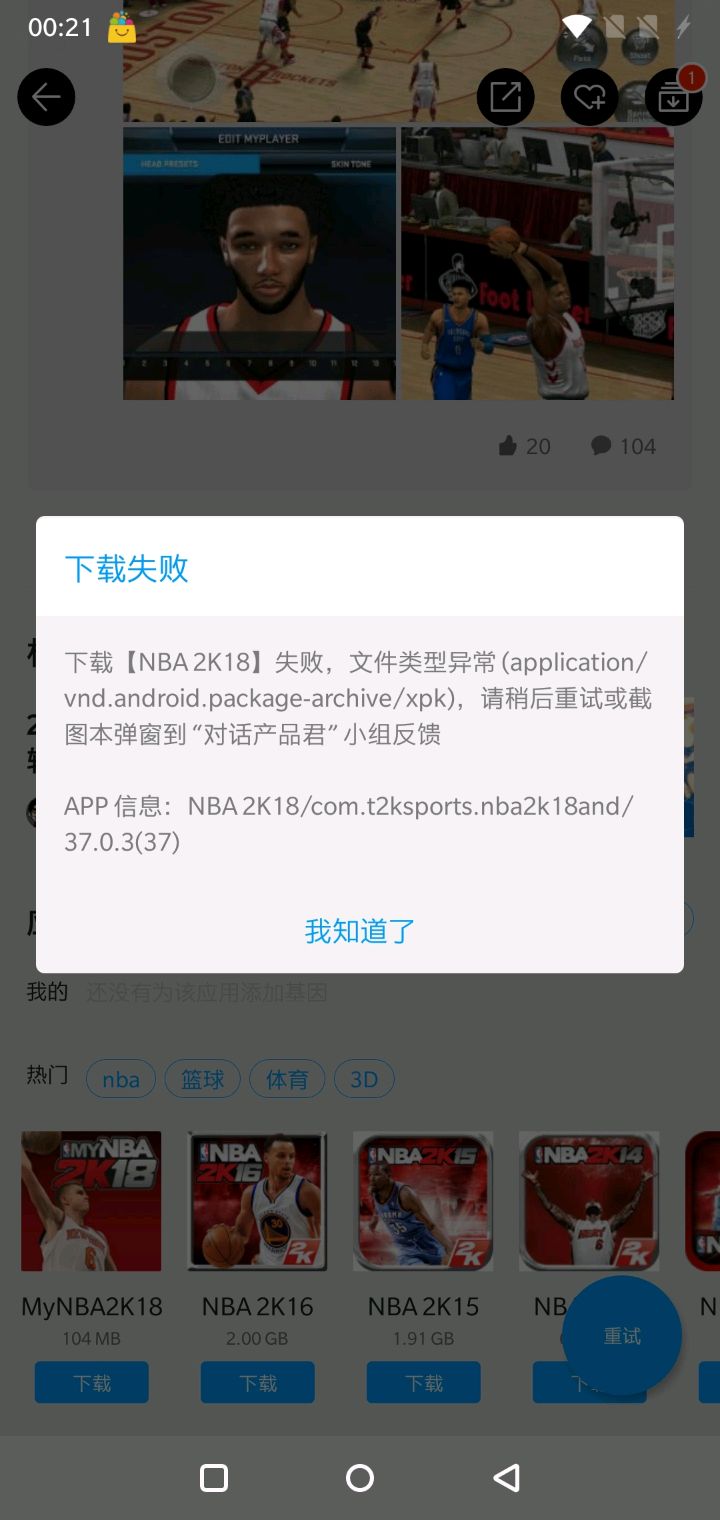Tap the 重试 floating button

[622, 1336]
